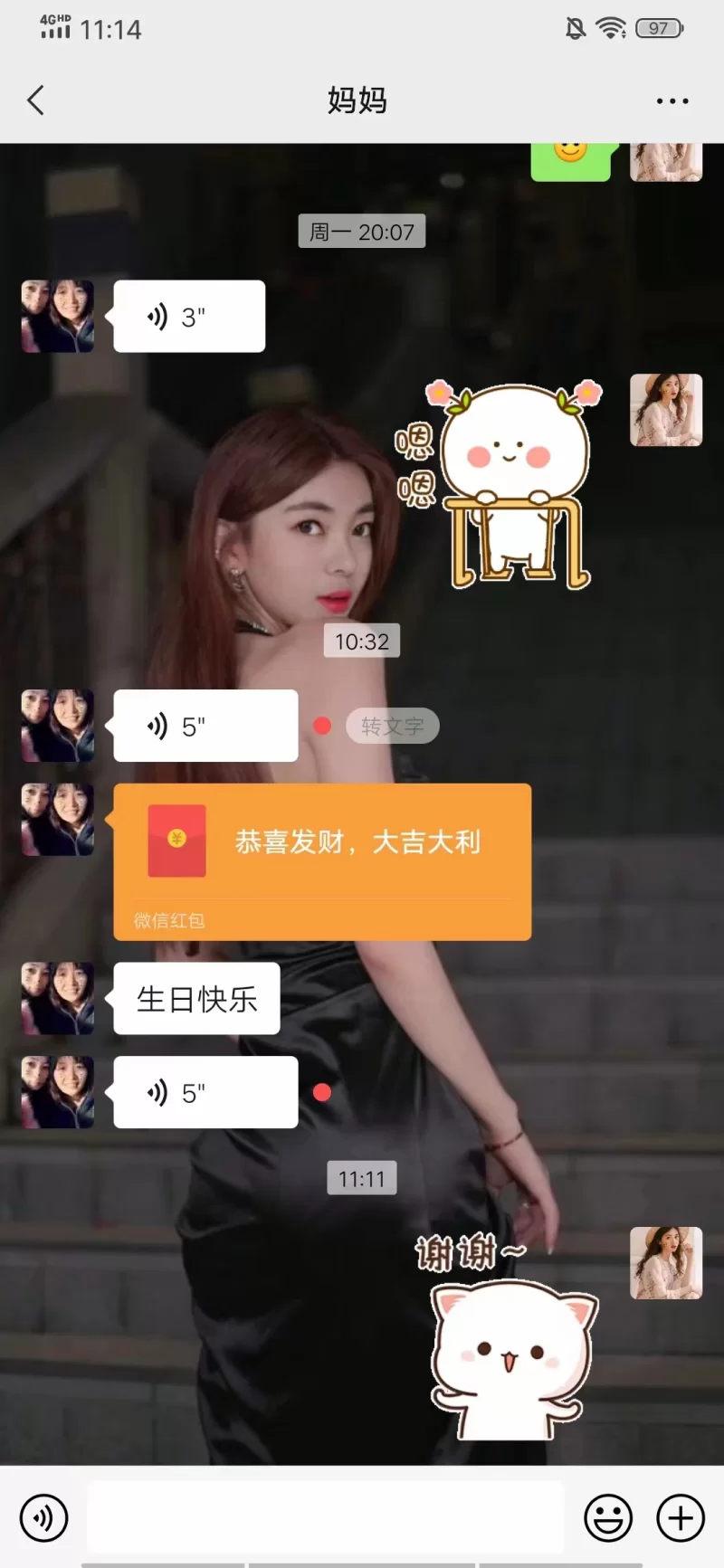Open the 恭喜发财 red packet
This screenshot has height=1568, width=724.
pos(321,860)
